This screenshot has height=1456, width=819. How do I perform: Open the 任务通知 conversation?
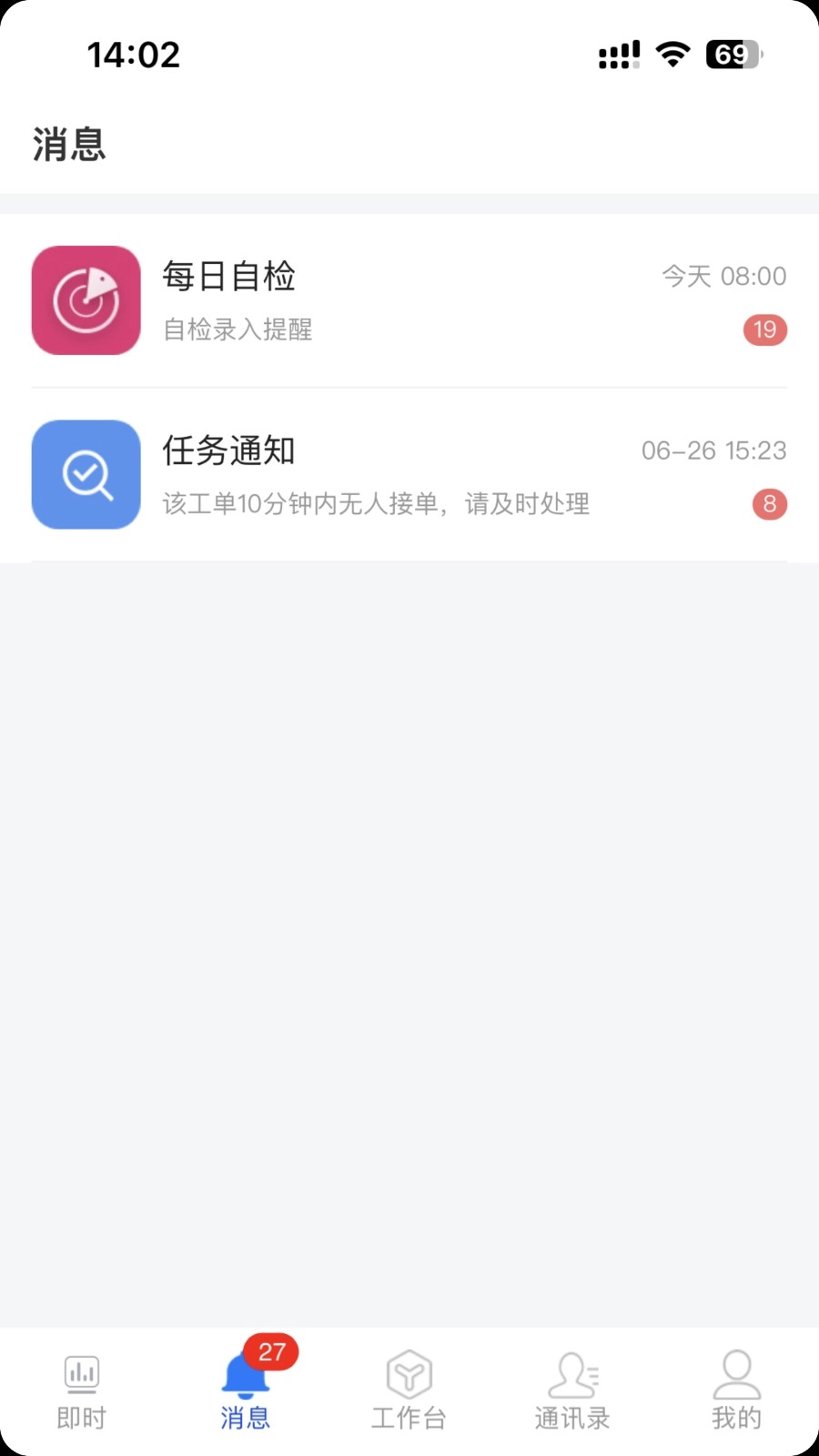click(x=409, y=474)
